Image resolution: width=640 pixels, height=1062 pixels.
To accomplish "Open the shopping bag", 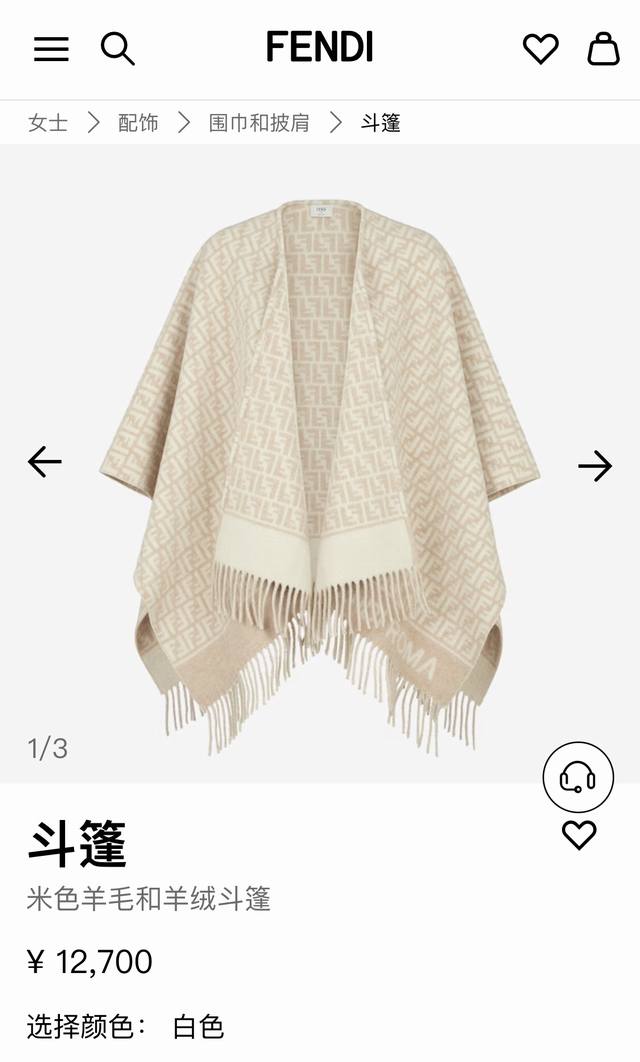I will point(603,48).
